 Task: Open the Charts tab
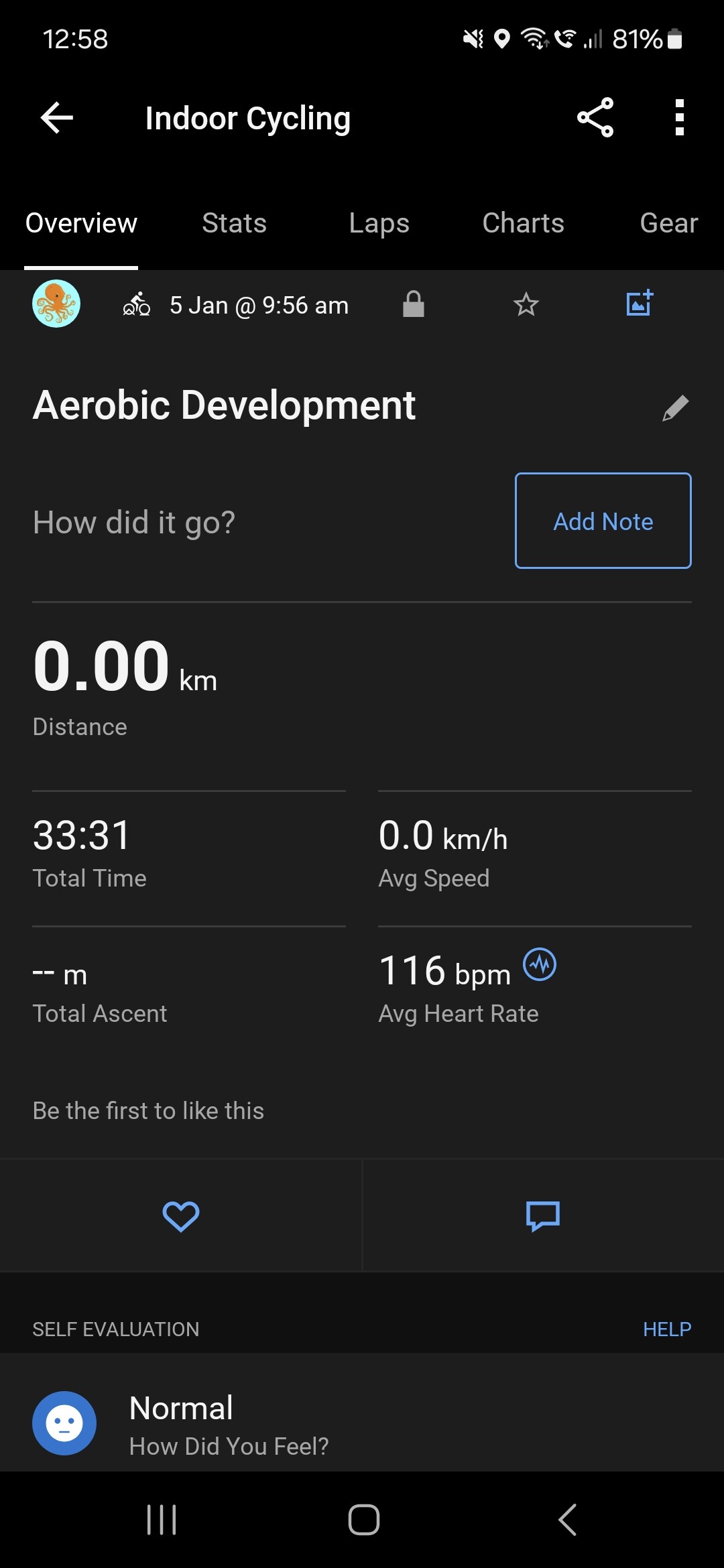(523, 223)
